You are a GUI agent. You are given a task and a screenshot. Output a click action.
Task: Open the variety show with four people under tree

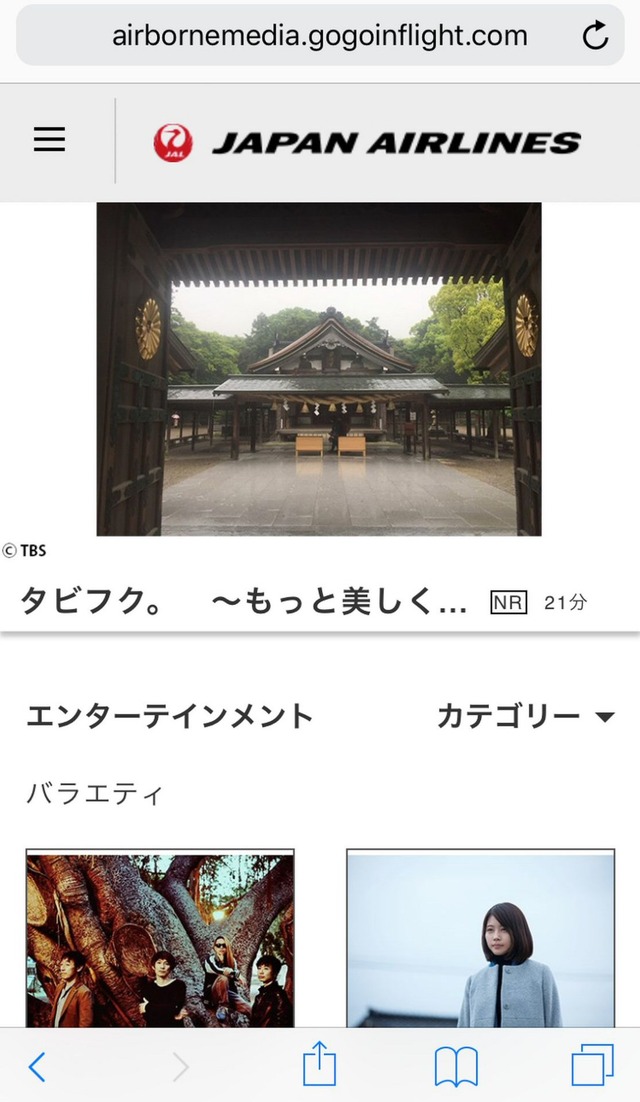[x=160, y=938]
